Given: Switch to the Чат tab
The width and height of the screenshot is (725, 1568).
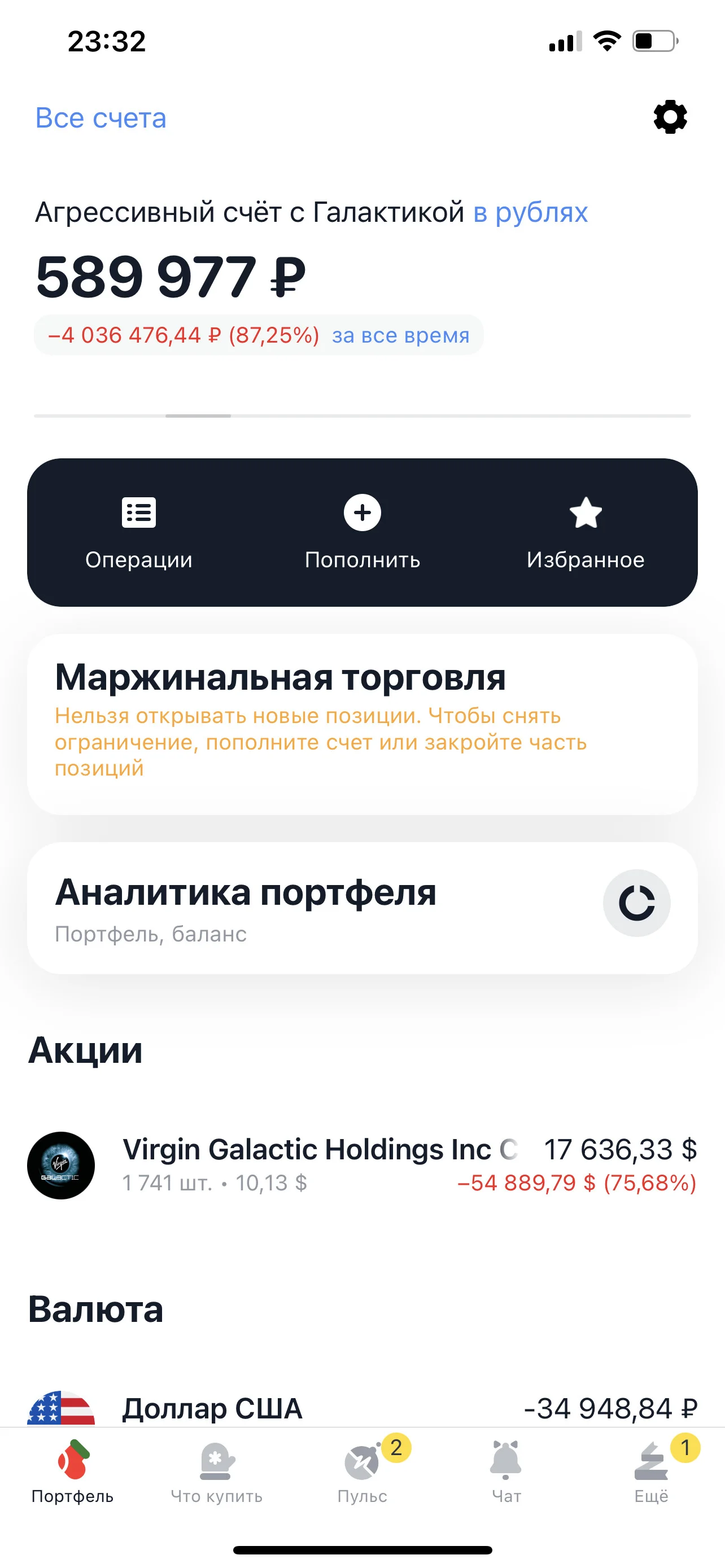Looking at the screenshot, I should [x=506, y=1471].
